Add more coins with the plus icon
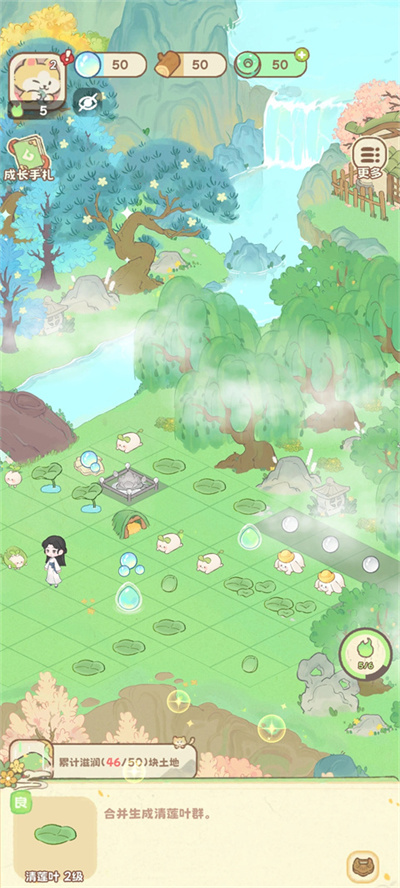Viewport: 400px width, 888px height. (x=302, y=55)
